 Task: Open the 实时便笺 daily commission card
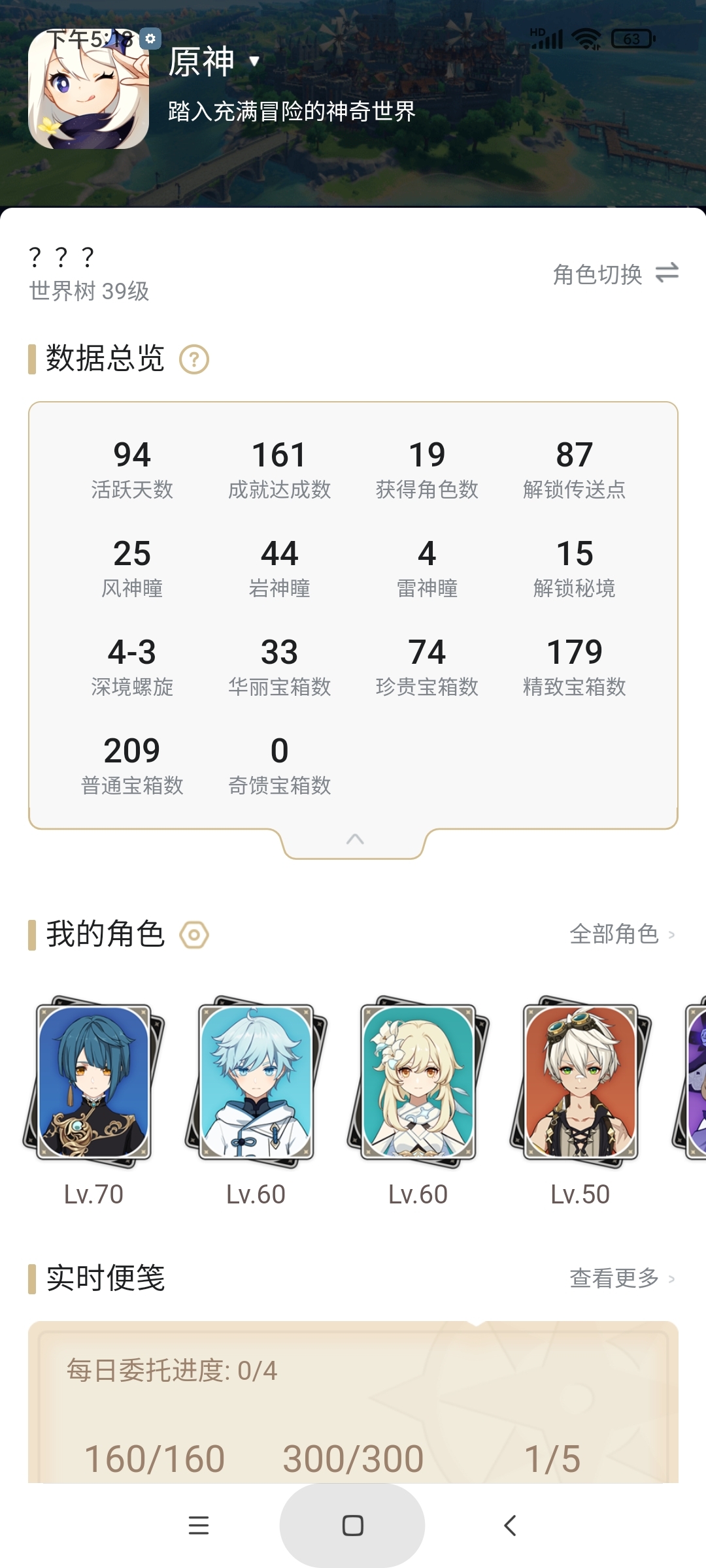[x=353, y=1401]
